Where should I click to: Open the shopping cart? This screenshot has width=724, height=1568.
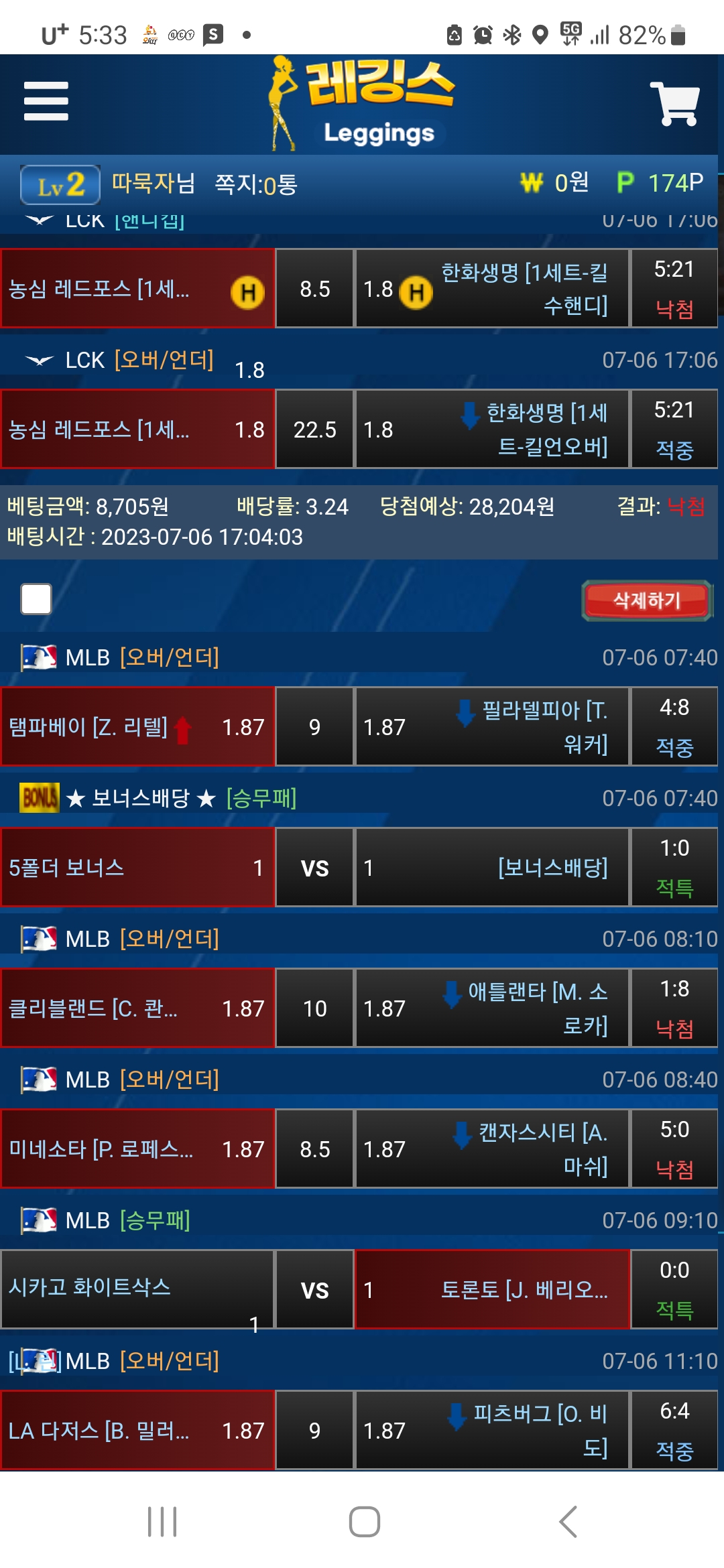pos(674,103)
